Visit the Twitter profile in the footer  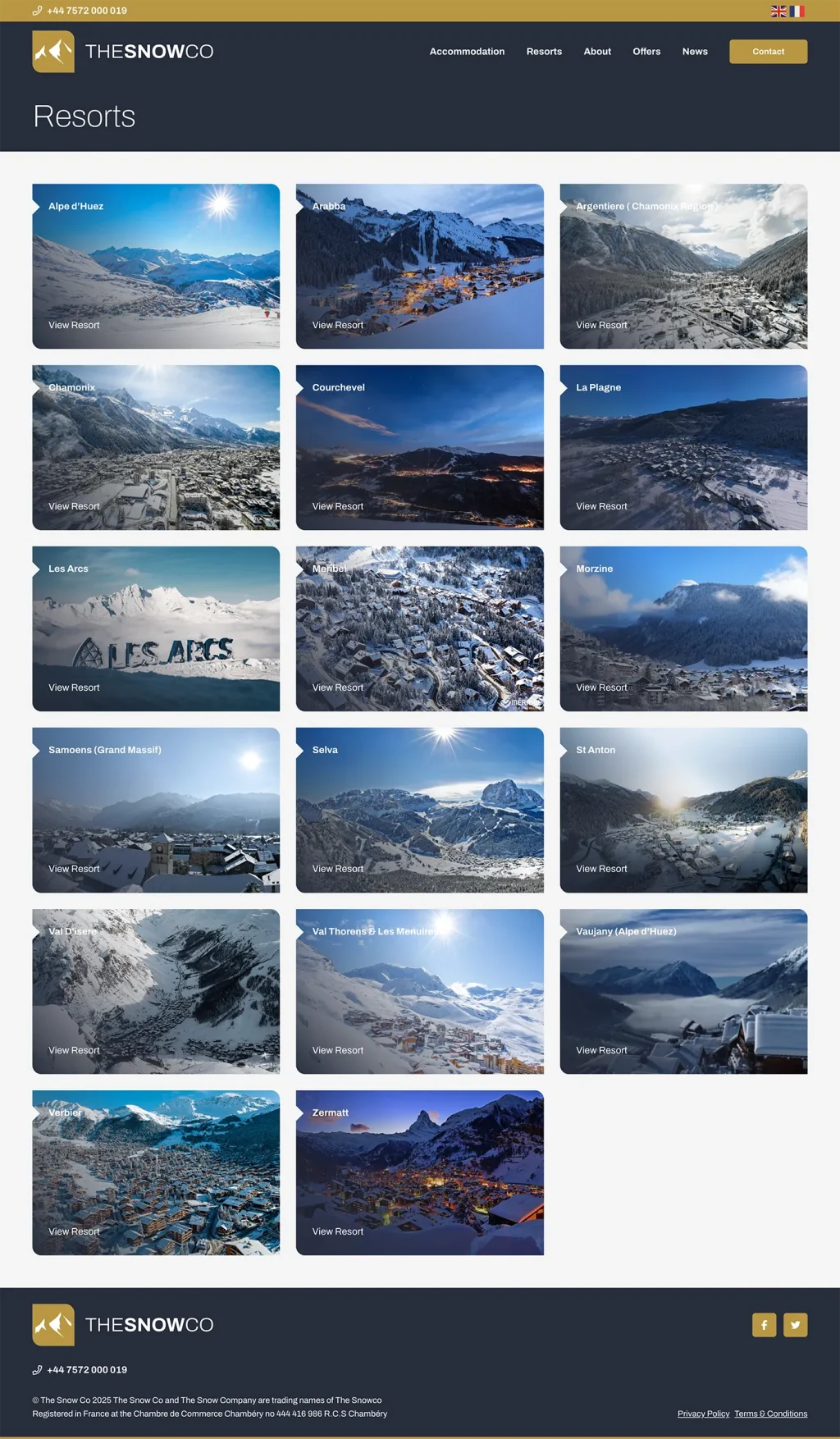pyautogui.click(x=795, y=1325)
